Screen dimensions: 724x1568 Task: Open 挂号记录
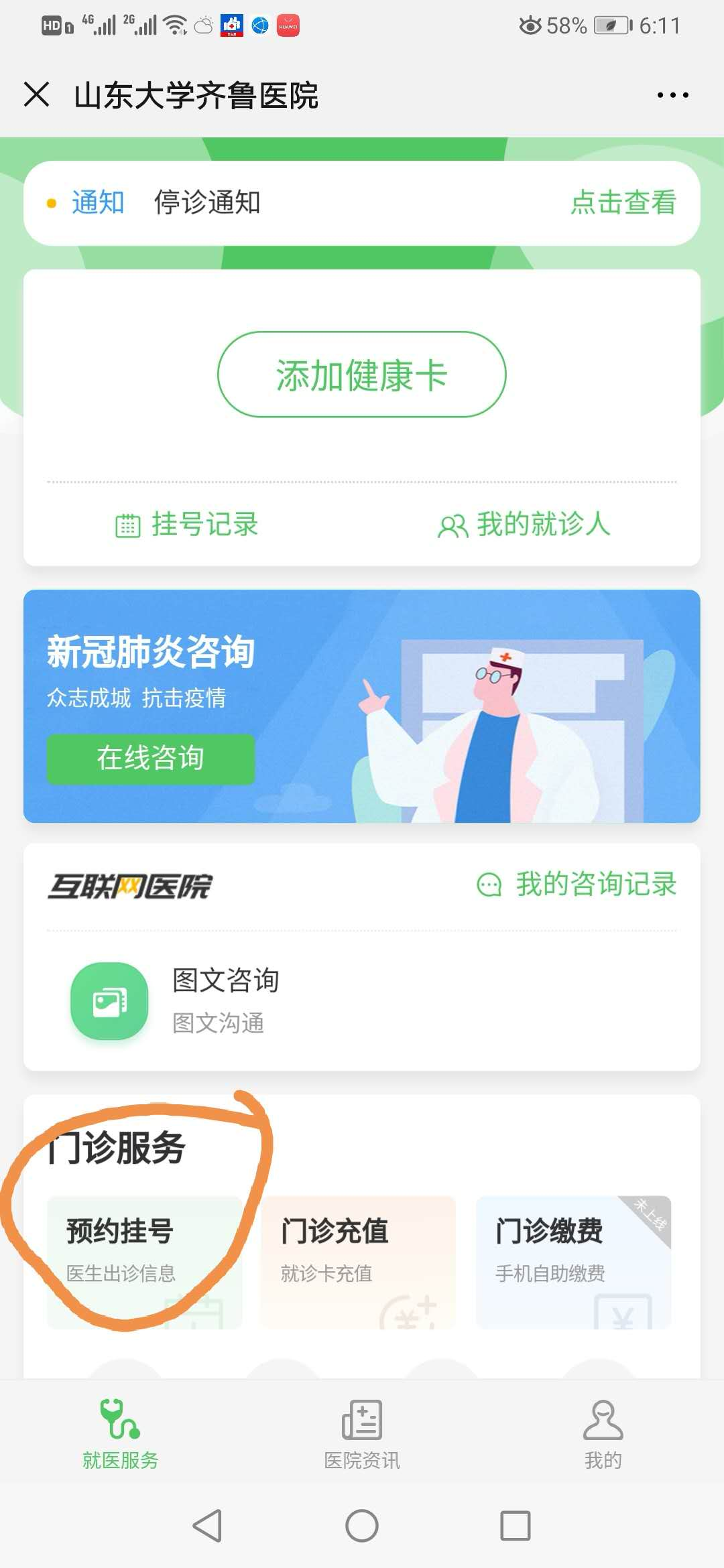(188, 525)
